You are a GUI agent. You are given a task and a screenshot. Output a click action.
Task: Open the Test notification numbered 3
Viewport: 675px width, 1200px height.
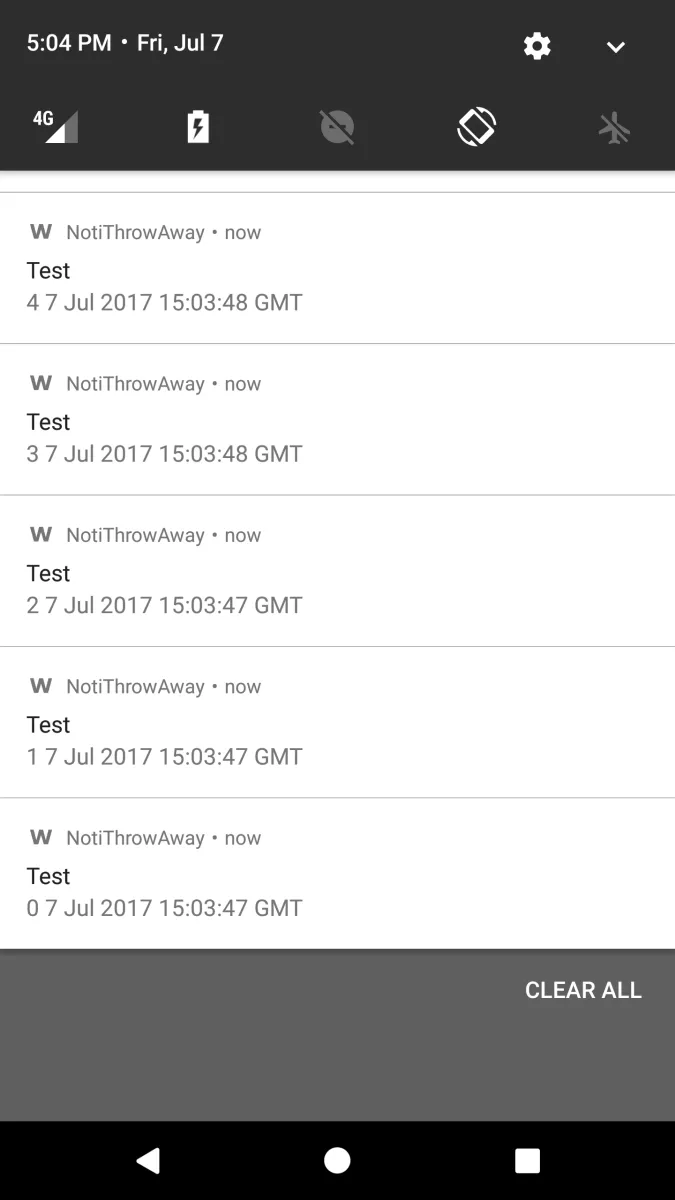[x=337, y=420]
